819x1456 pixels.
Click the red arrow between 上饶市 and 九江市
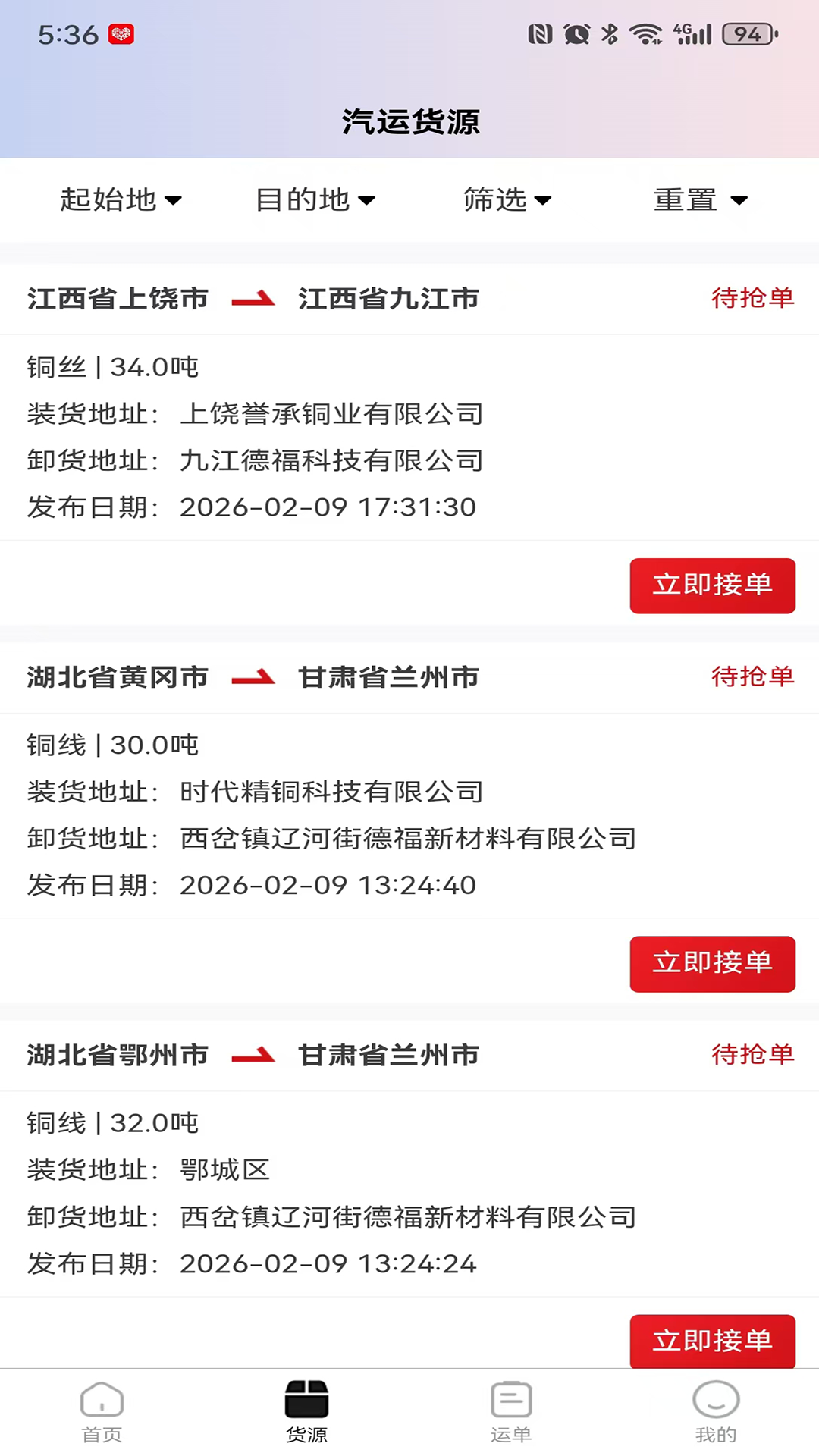click(253, 299)
